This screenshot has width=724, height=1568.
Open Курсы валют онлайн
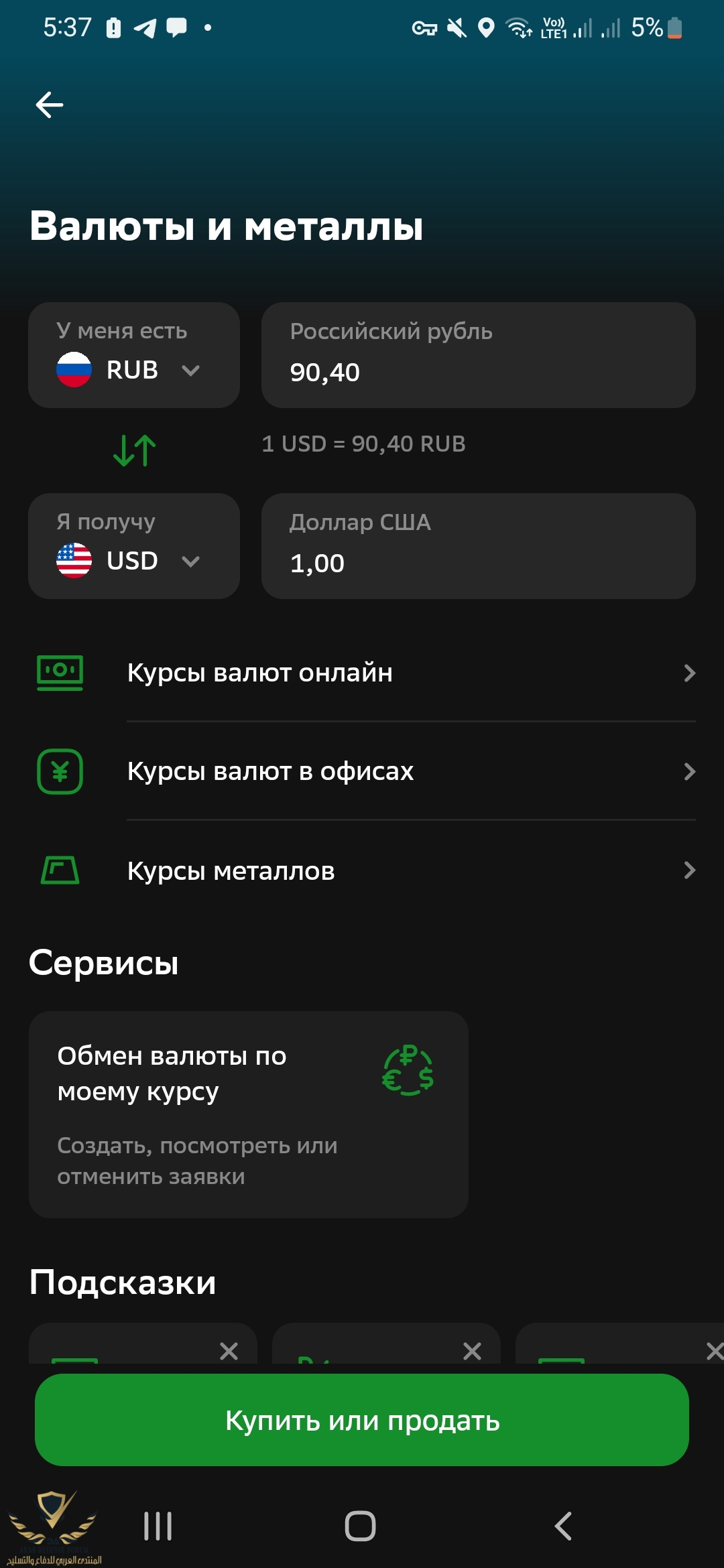pyautogui.click(x=365, y=673)
